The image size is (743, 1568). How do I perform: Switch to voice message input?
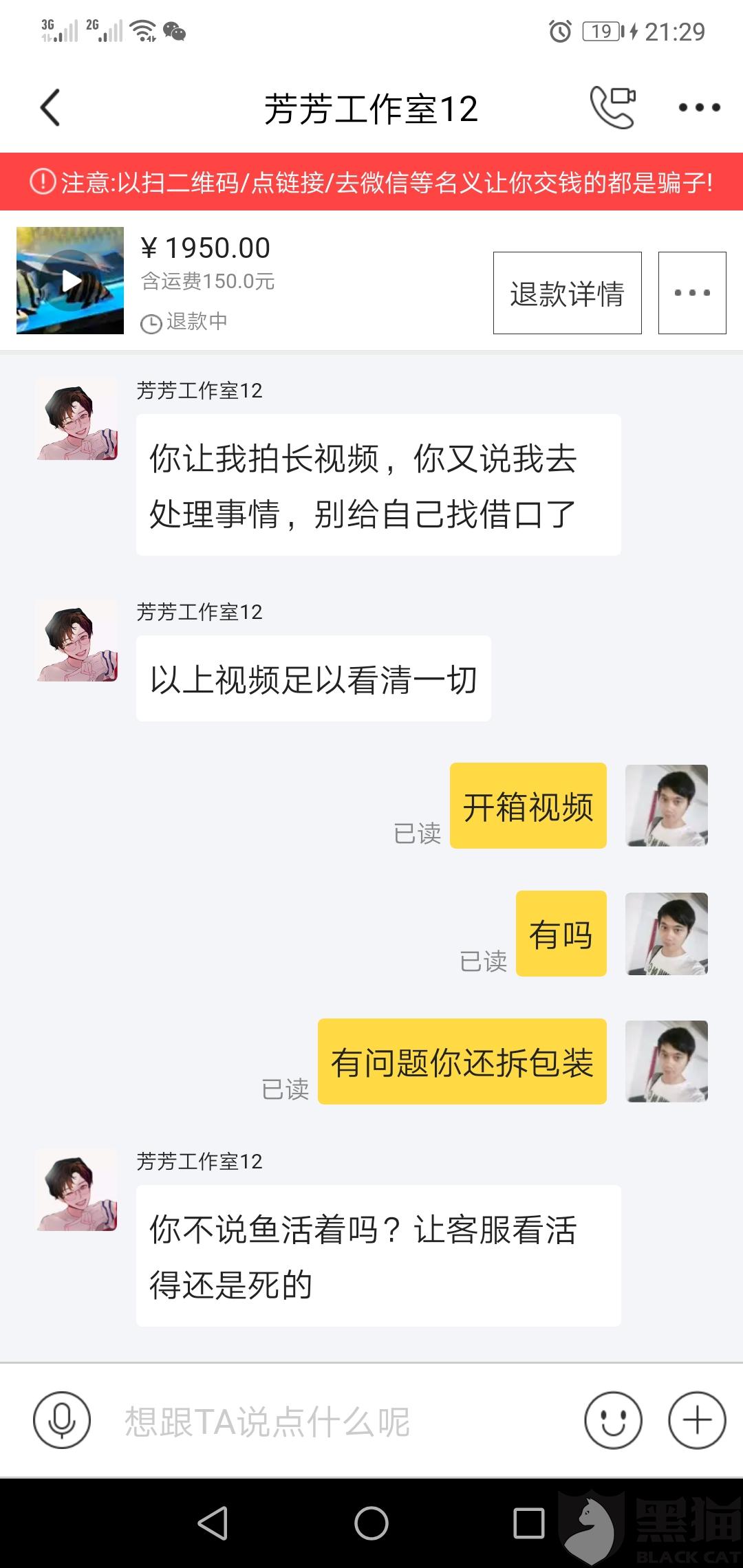click(x=62, y=1421)
